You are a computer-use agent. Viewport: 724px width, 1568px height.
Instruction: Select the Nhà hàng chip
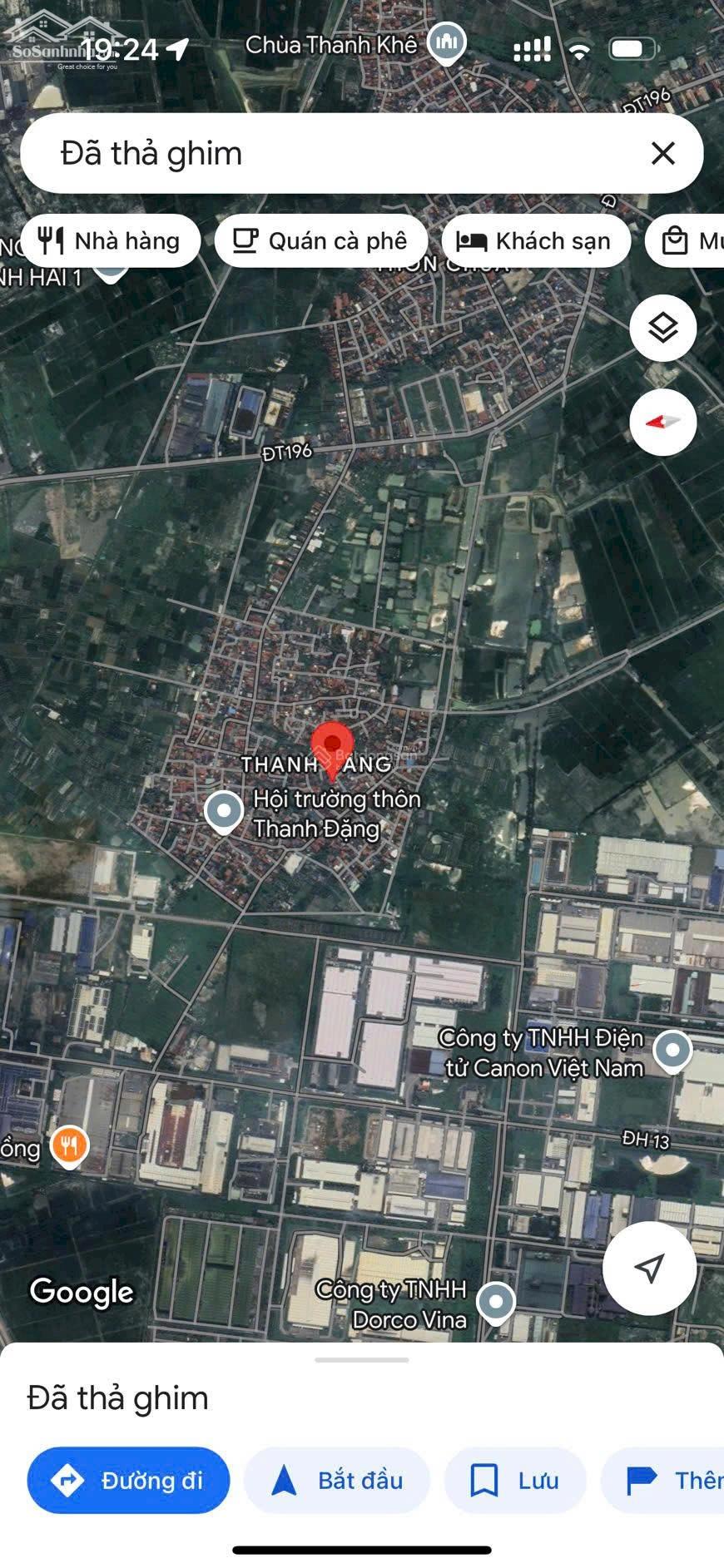[111, 241]
